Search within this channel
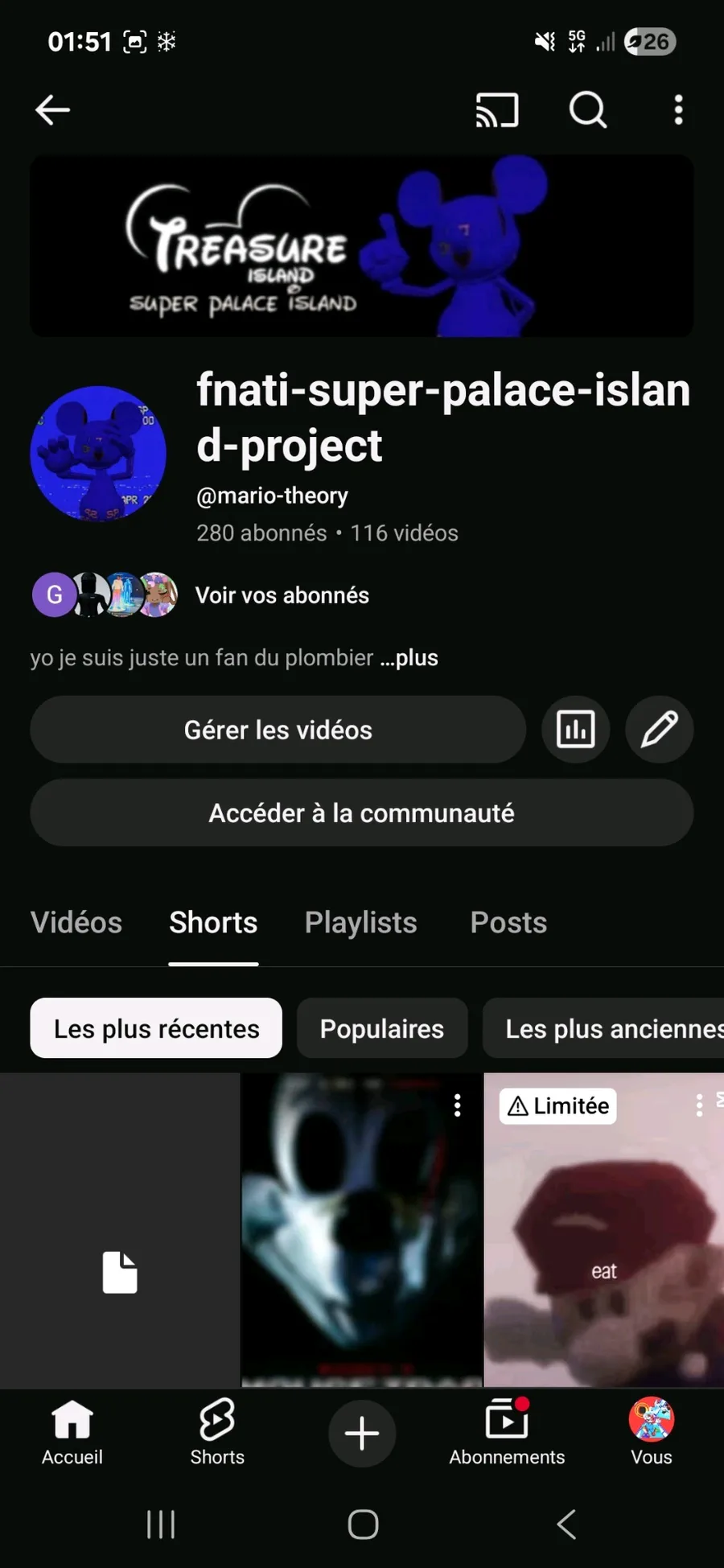Image resolution: width=724 pixels, height=1568 pixels. click(588, 110)
